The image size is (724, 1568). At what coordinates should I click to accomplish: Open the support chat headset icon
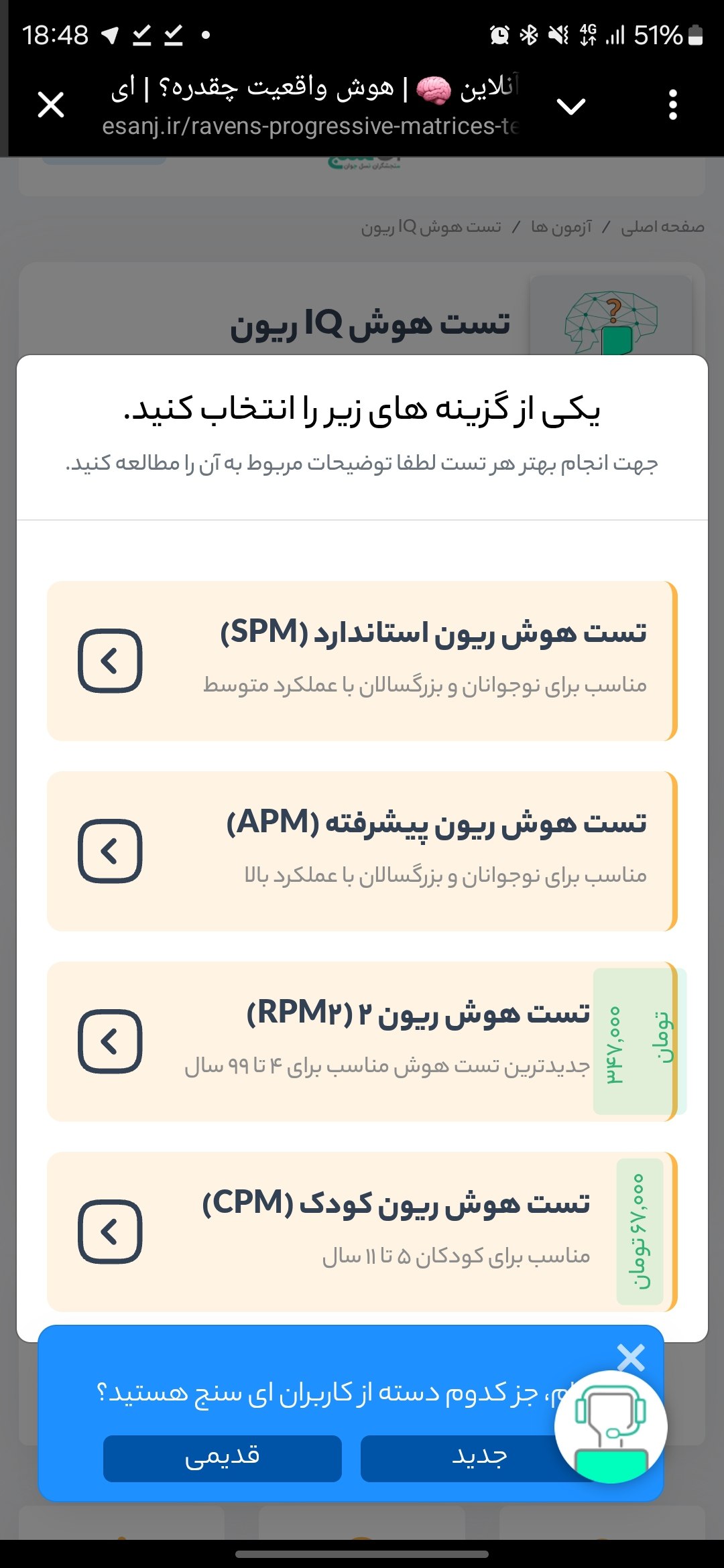[611, 1426]
